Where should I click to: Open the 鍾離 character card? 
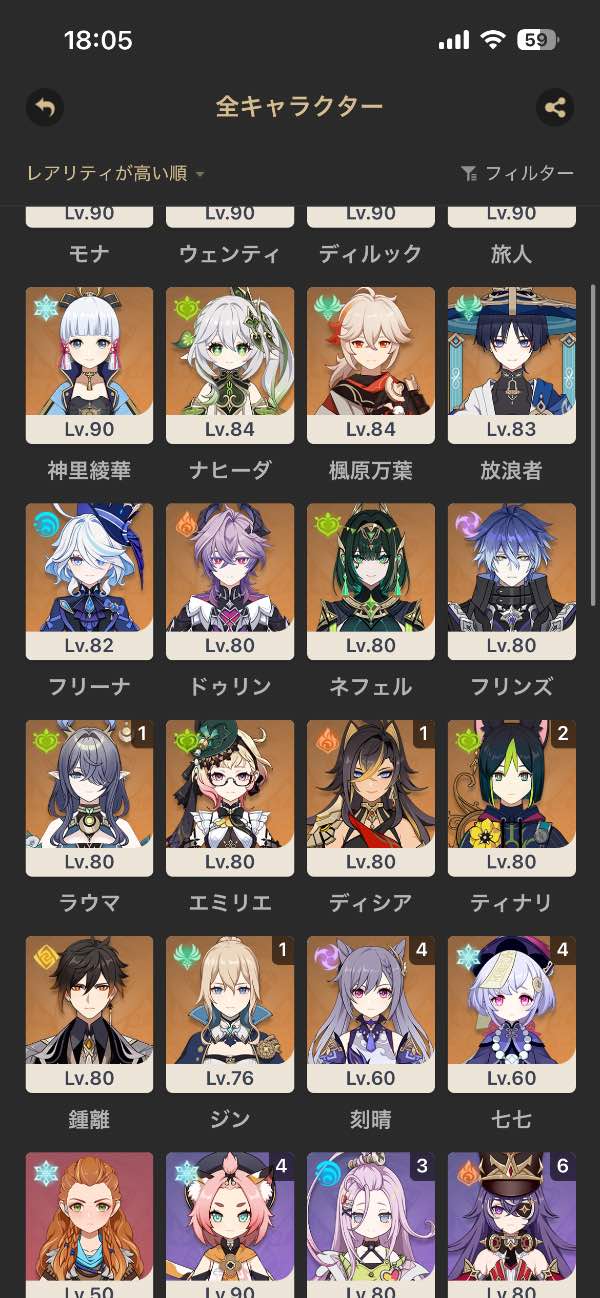[89, 1013]
